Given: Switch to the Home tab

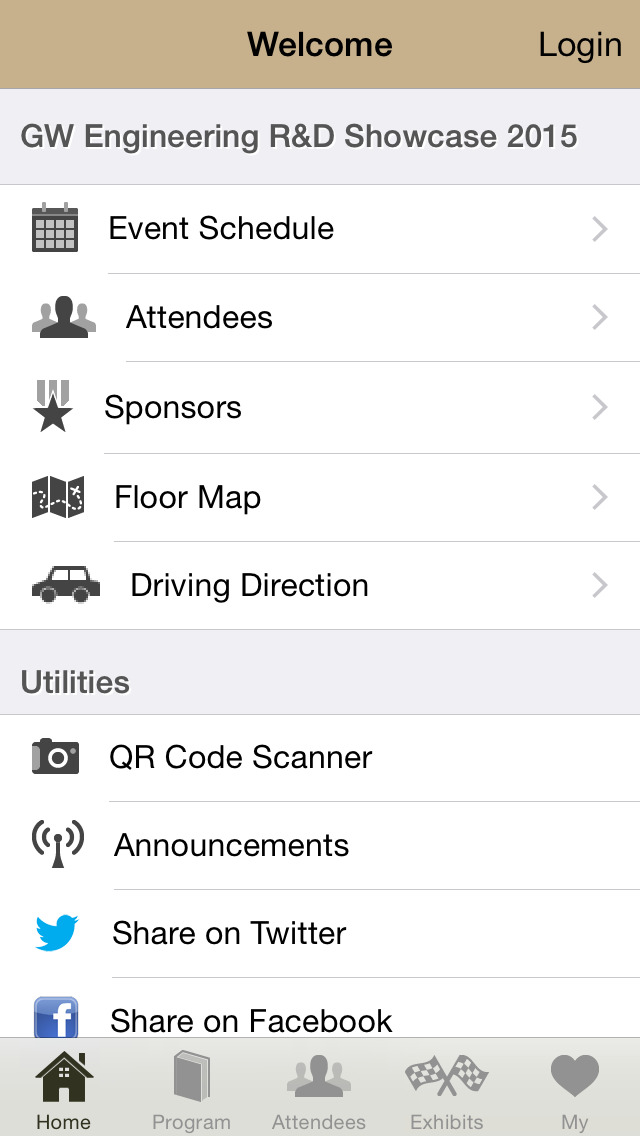Looking at the screenshot, I should [64, 1089].
